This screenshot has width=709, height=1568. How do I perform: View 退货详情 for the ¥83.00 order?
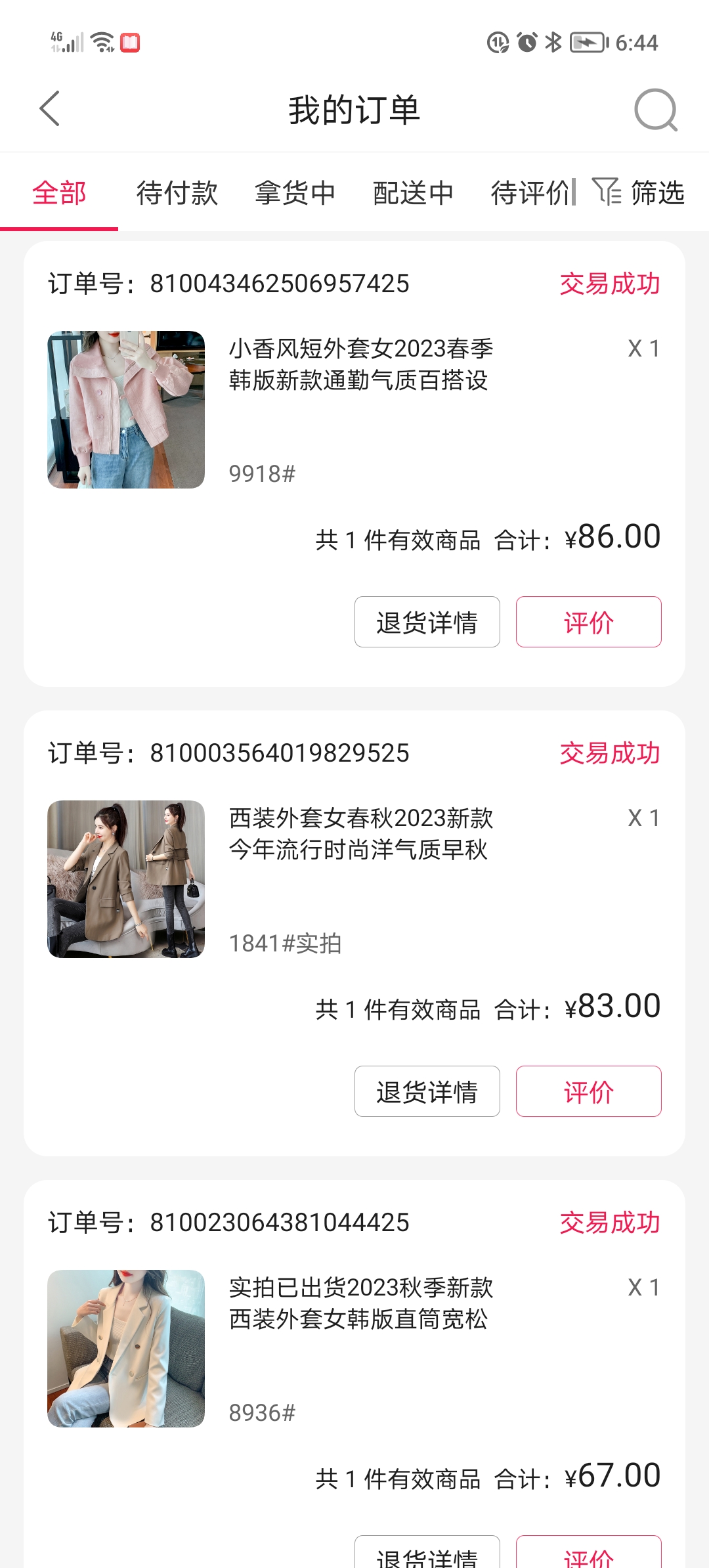427,1091
